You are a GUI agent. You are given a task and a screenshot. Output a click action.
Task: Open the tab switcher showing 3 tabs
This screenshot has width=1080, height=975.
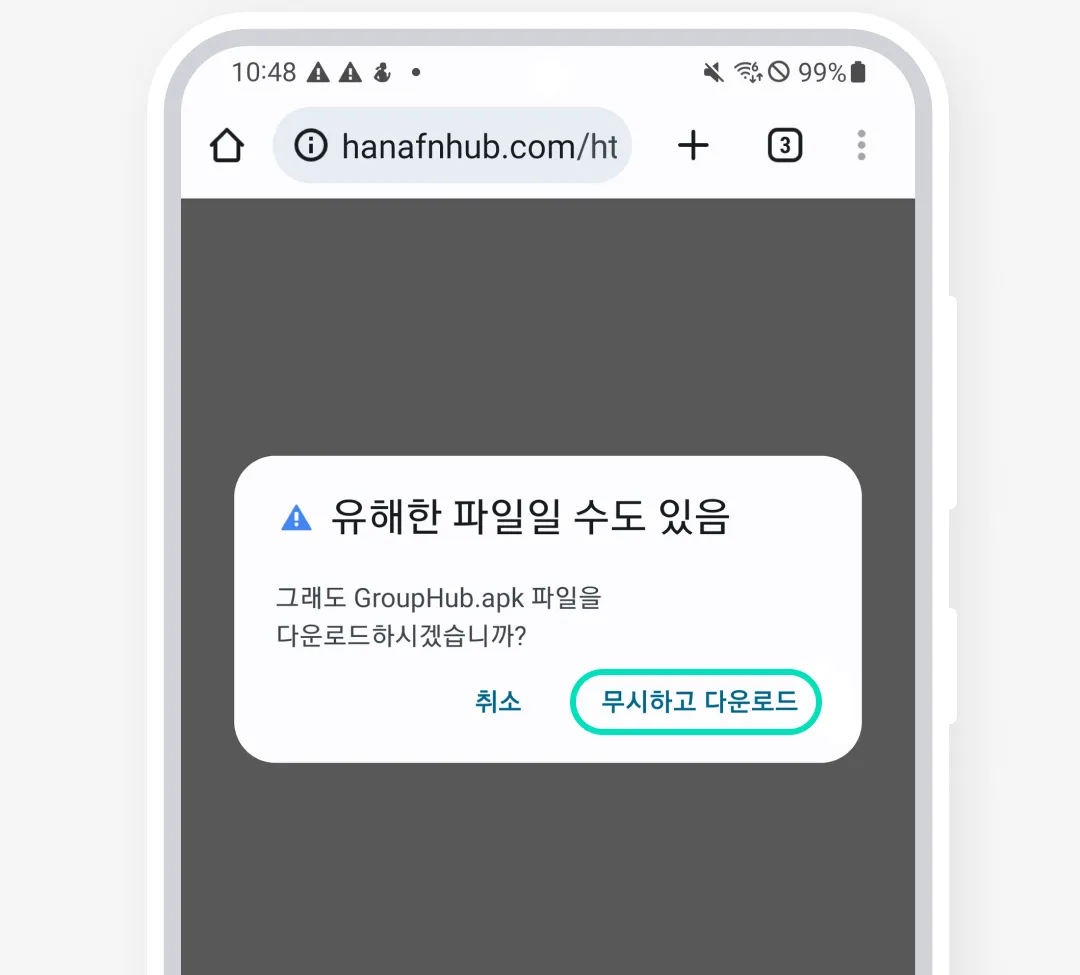(785, 146)
